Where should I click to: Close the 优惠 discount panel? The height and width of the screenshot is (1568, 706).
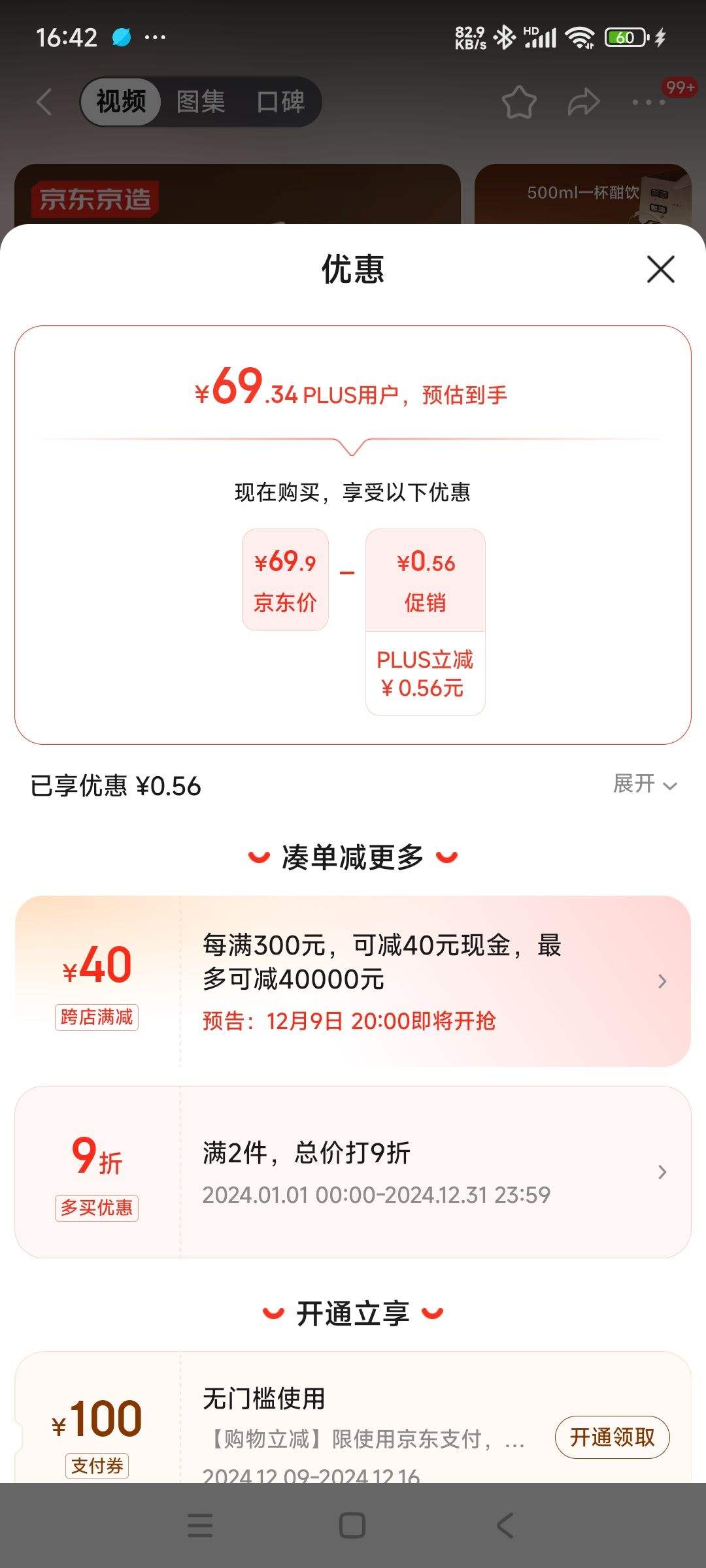click(x=661, y=269)
